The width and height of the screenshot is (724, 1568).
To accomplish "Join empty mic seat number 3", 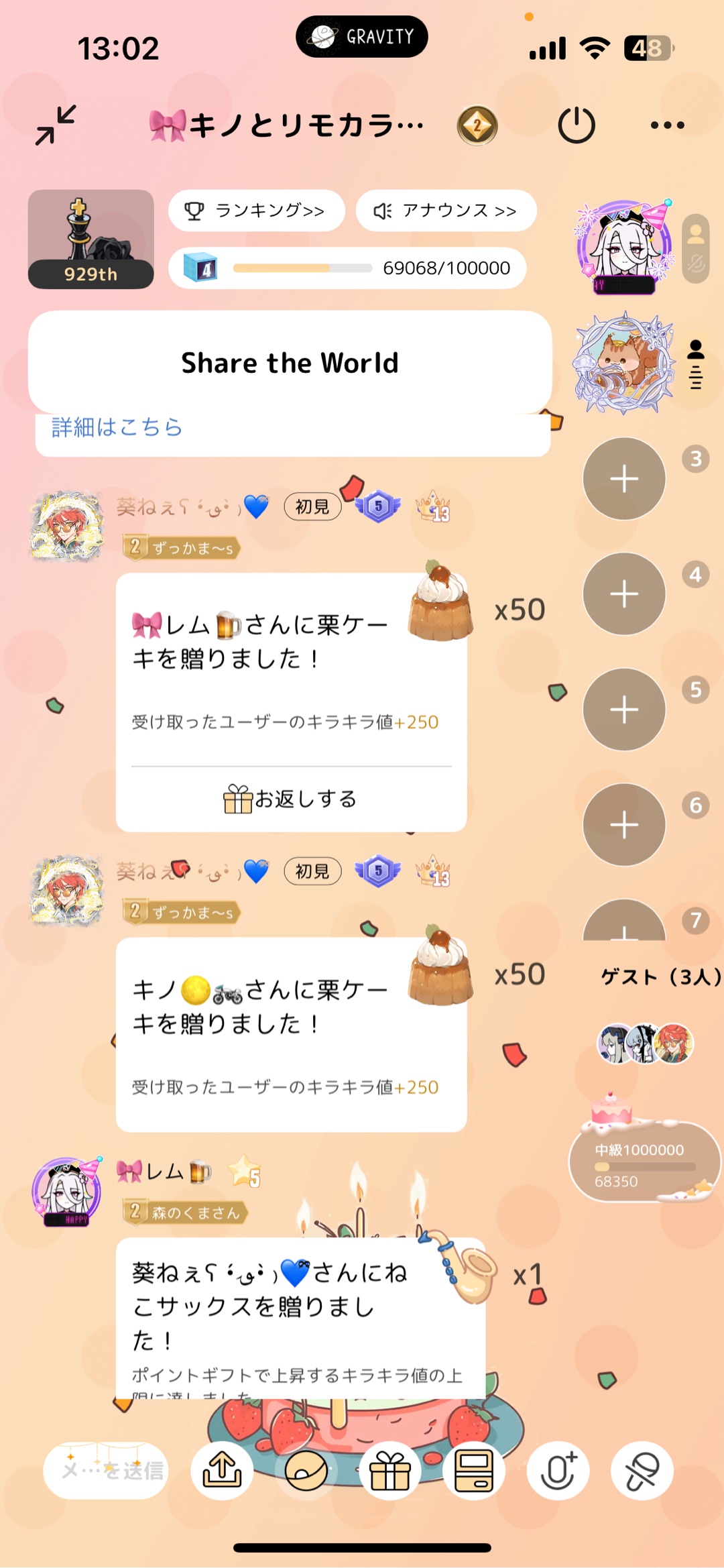I will (x=623, y=479).
